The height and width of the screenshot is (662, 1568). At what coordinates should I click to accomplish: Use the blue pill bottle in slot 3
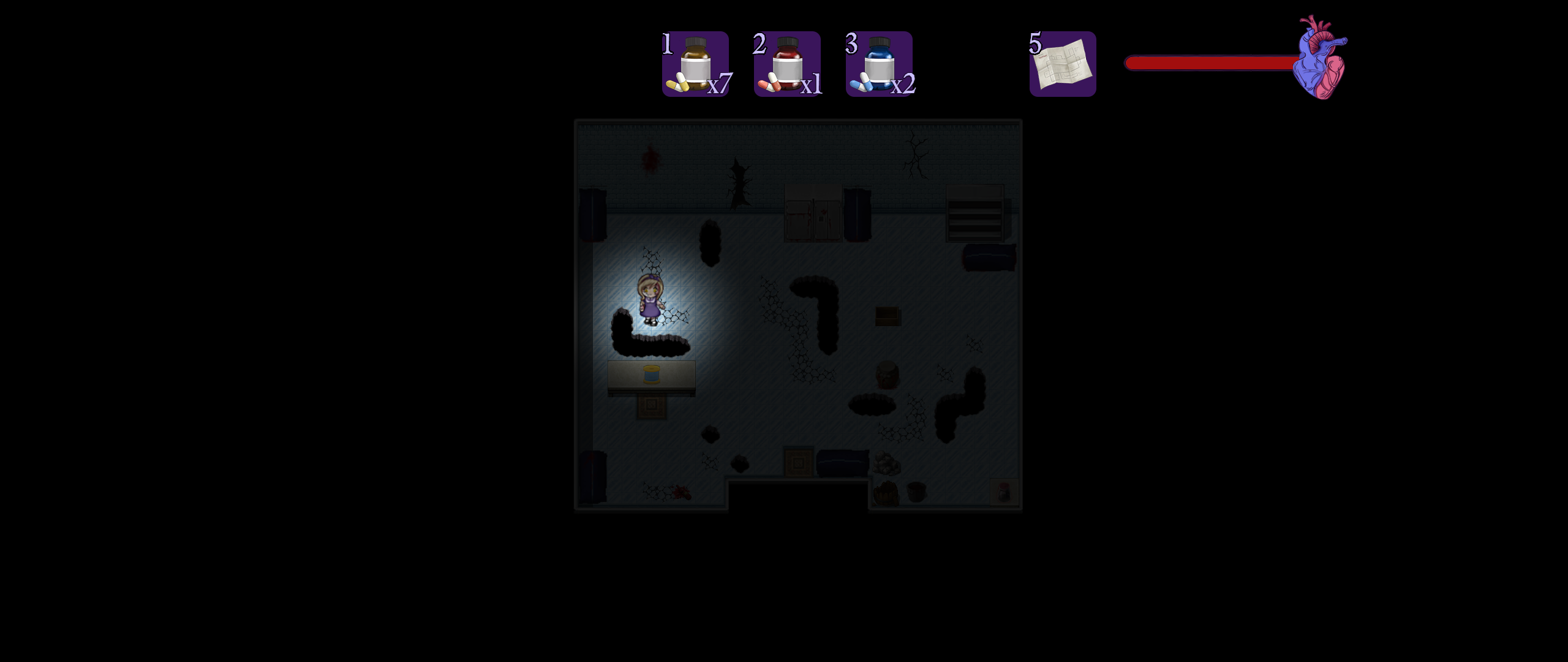tap(879, 64)
